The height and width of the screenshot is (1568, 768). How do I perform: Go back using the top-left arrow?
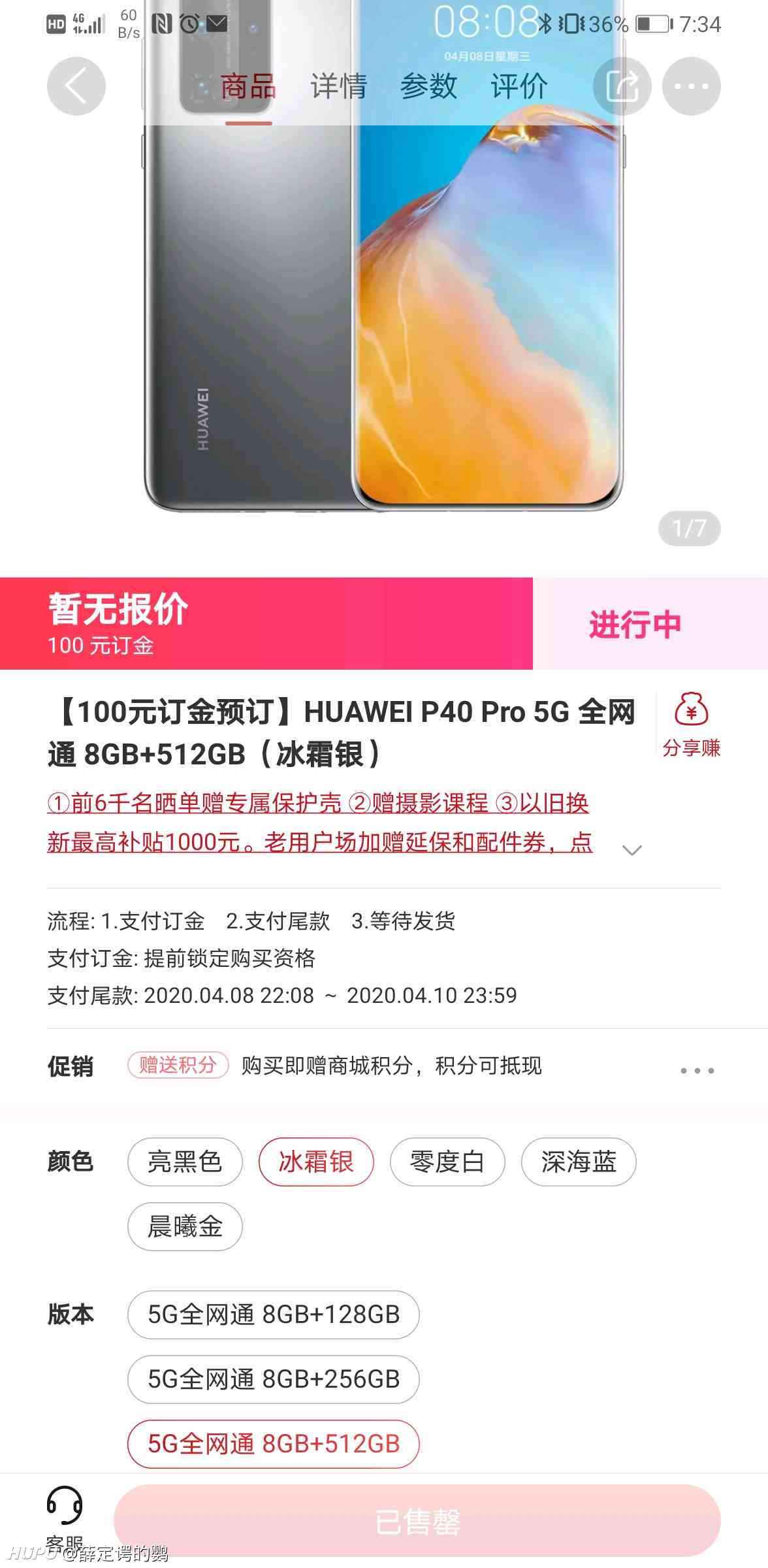[76, 86]
